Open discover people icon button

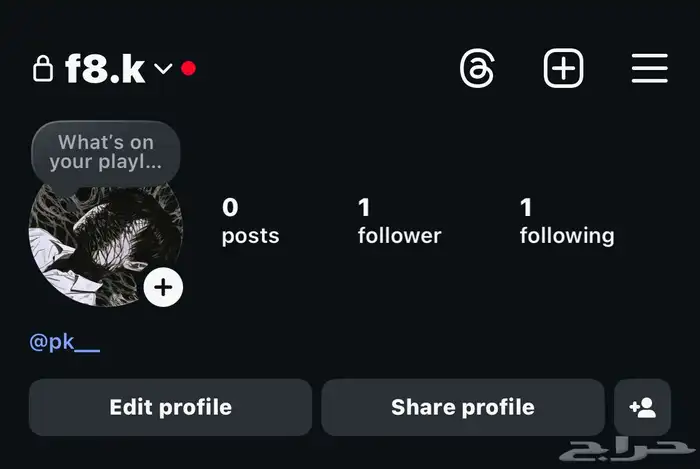point(642,407)
